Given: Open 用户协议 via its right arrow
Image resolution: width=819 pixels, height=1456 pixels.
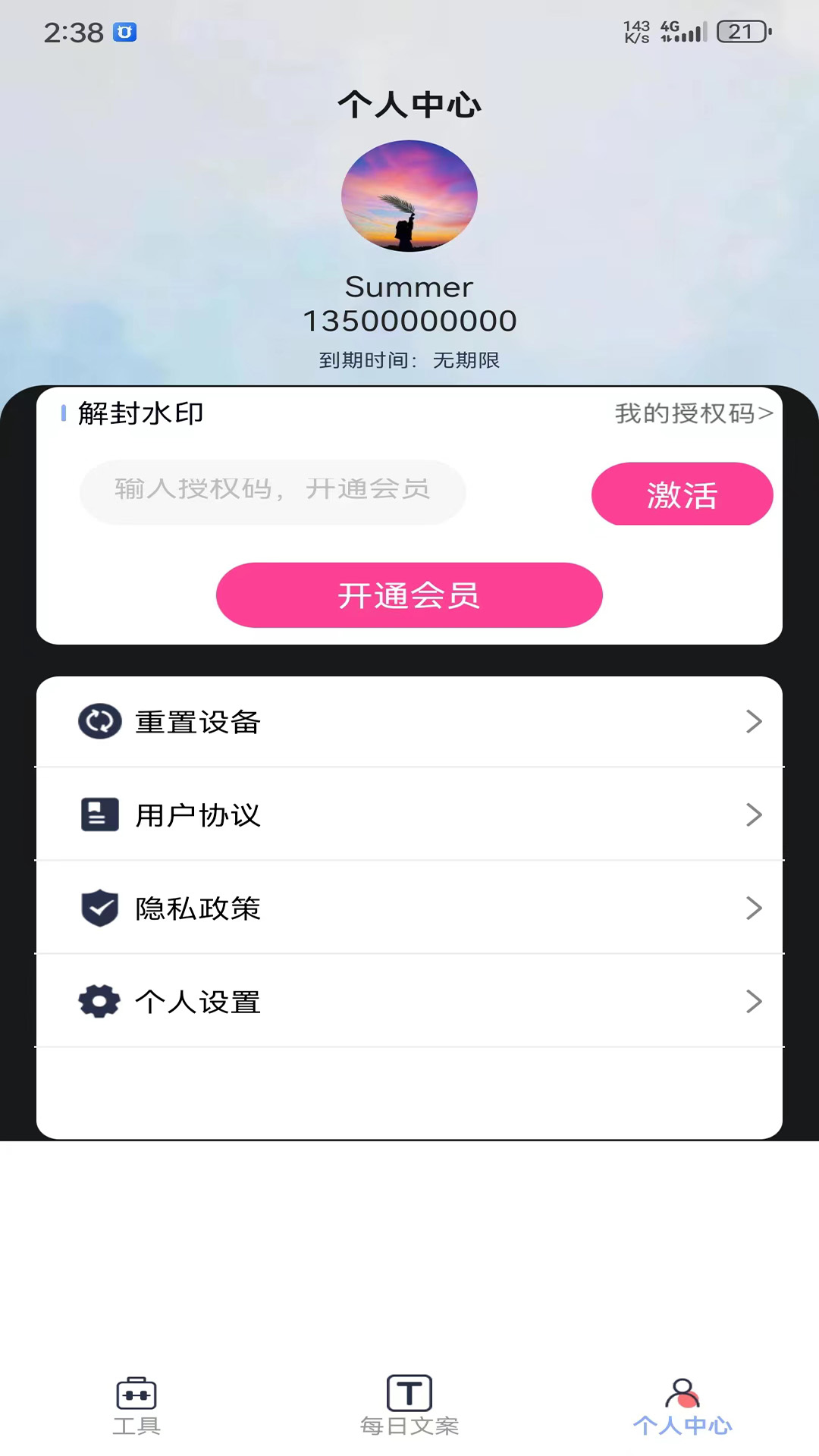Looking at the screenshot, I should tap(755, 815).
